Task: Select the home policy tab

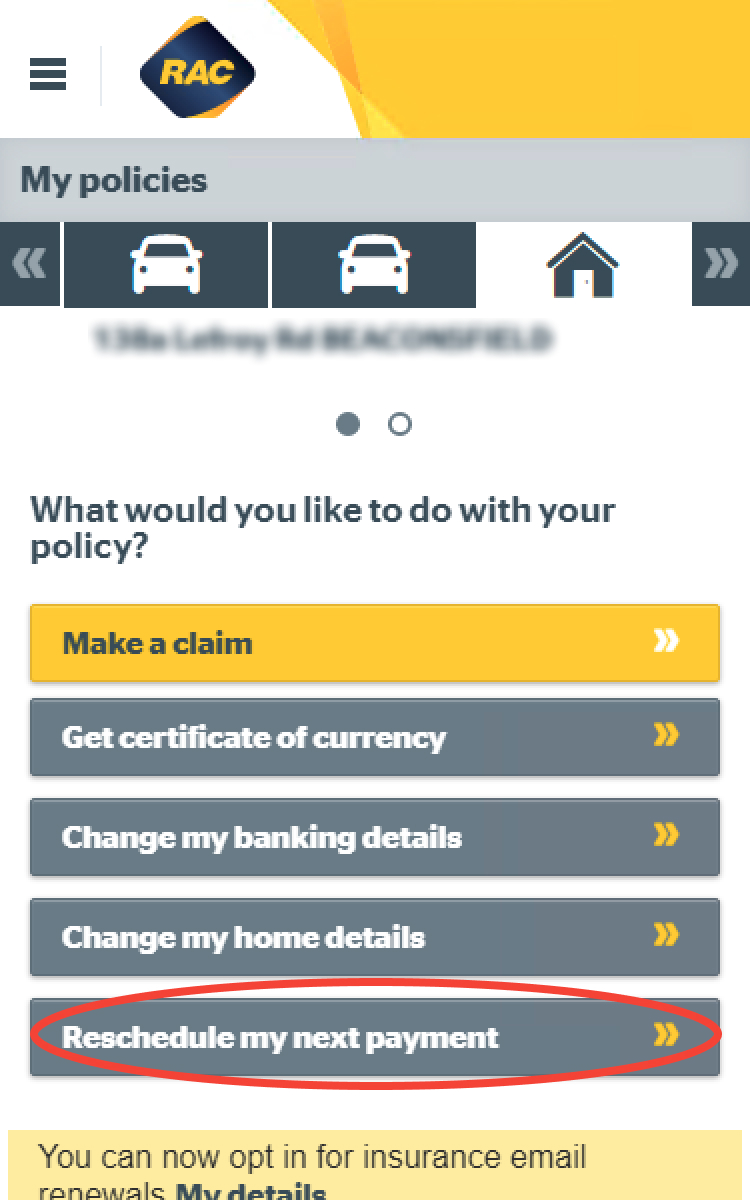Action: coord(583,265)
